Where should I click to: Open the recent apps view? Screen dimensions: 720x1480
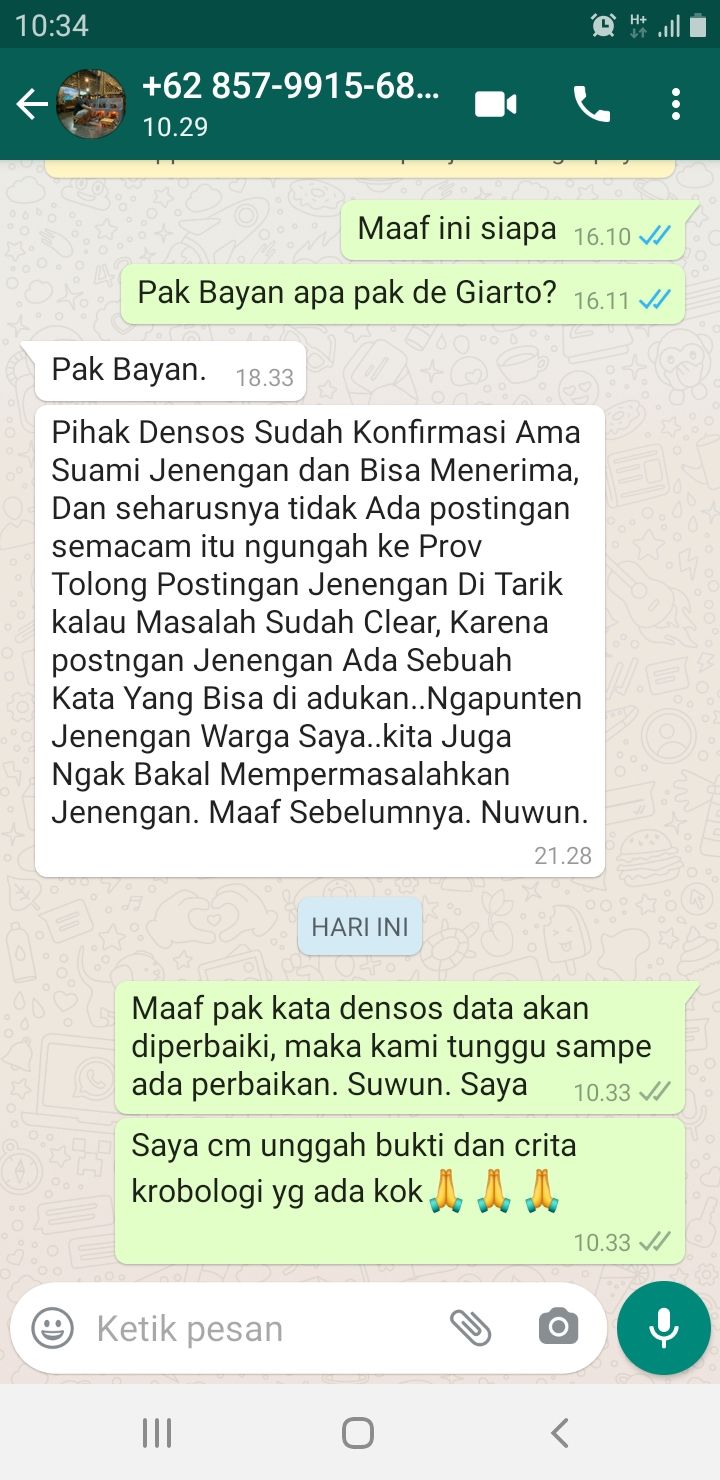[x=157, y=1433]
